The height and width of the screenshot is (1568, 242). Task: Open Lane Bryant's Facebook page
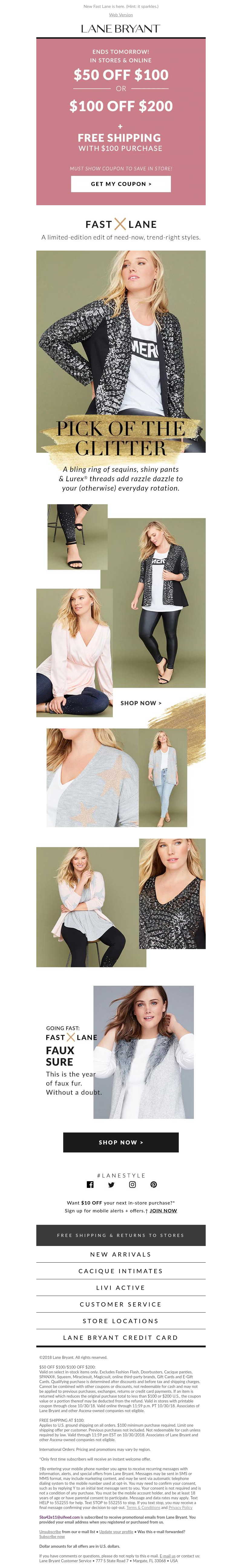coord(90,1185)
